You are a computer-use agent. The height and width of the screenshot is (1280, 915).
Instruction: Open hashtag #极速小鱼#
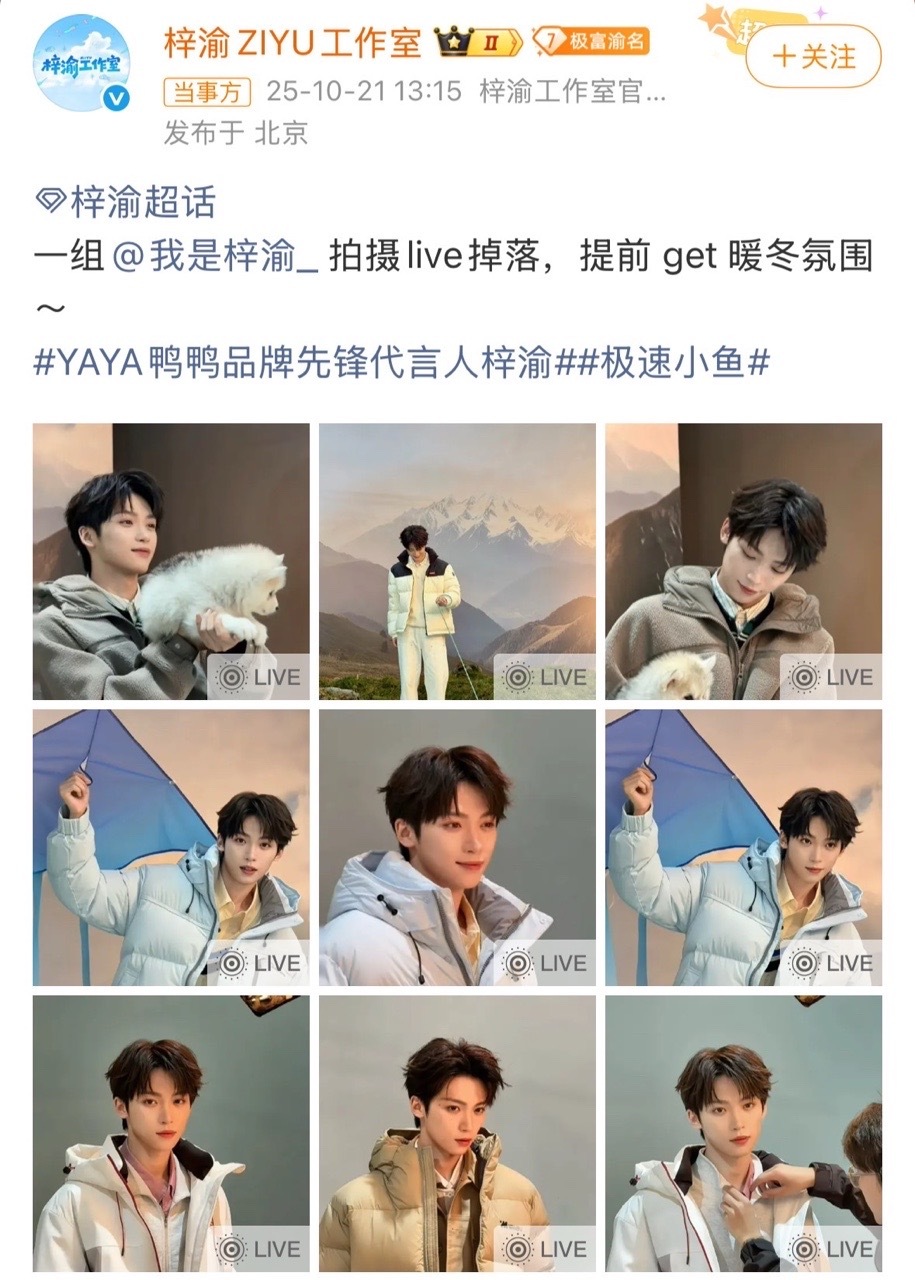click(x=672, y=364)
